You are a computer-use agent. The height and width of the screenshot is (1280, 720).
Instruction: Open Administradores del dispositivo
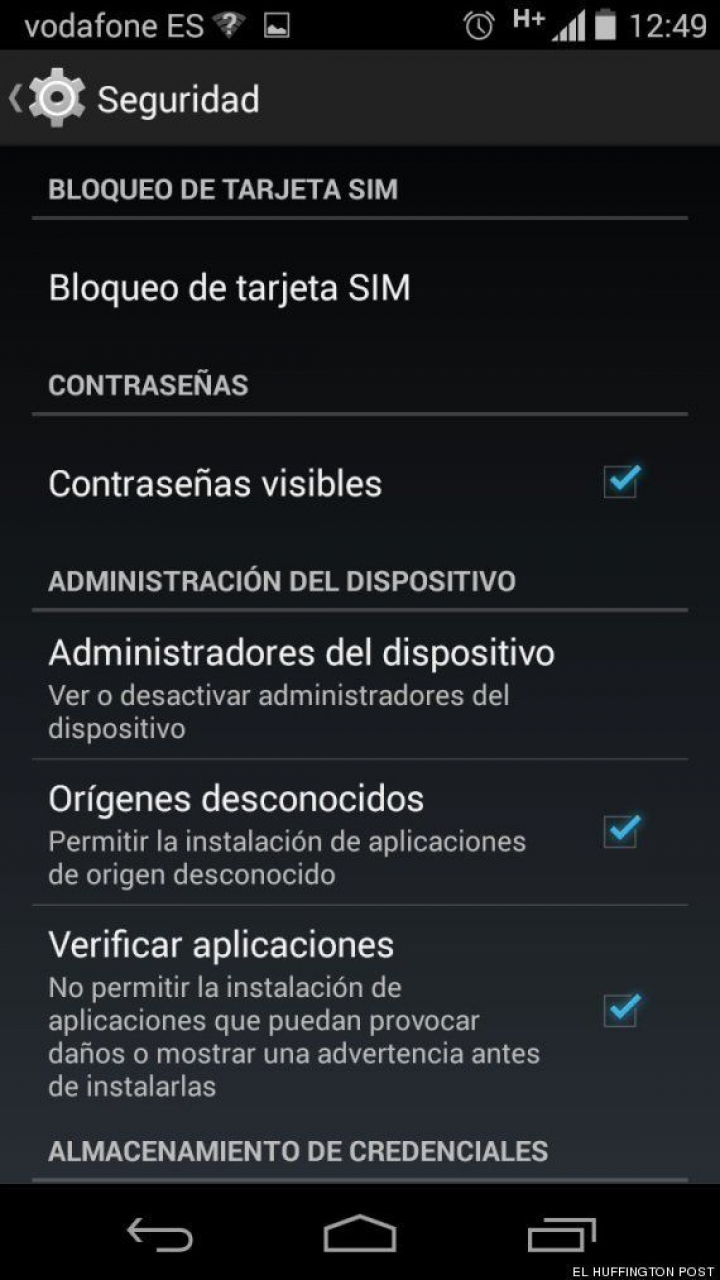coord(300,686)
